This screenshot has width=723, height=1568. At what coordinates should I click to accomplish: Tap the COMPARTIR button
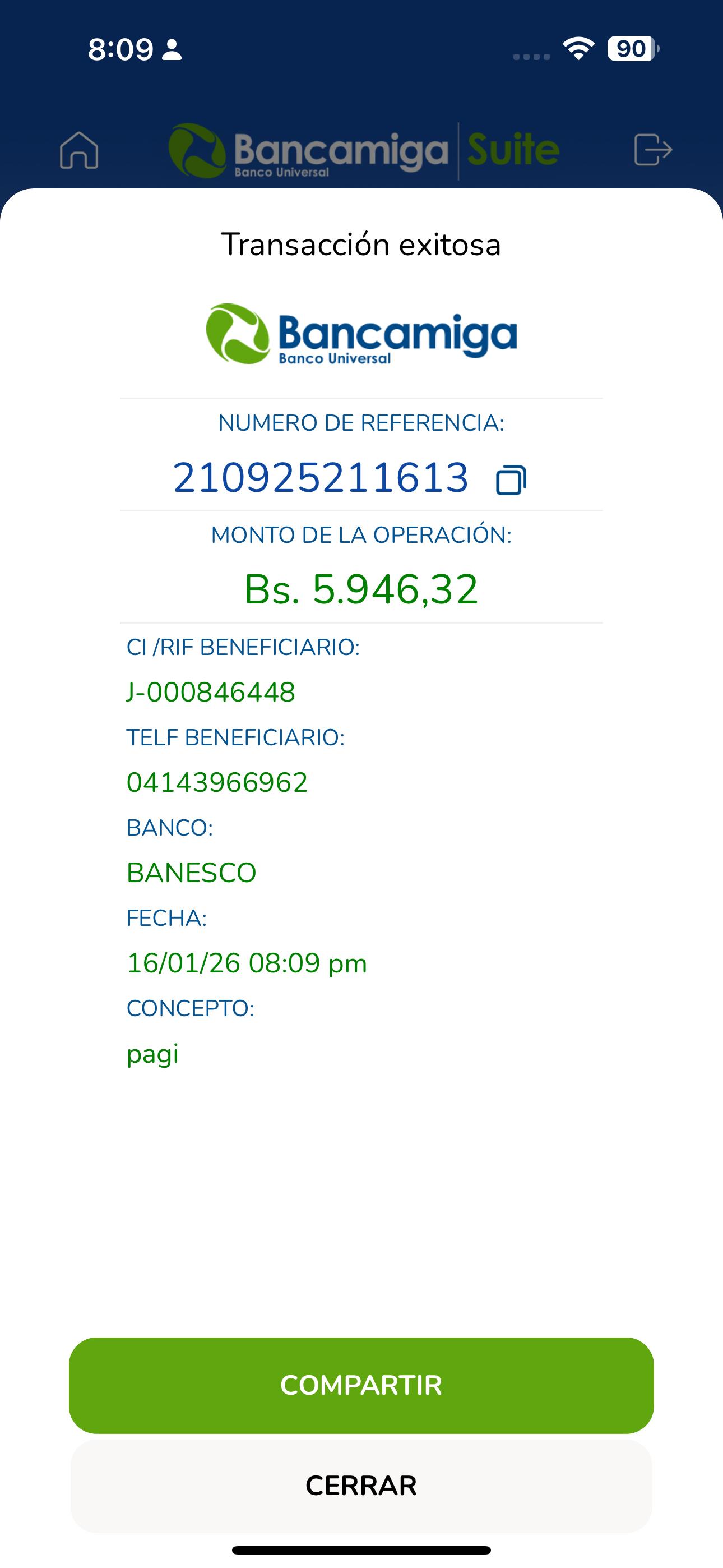[361, 1385]
